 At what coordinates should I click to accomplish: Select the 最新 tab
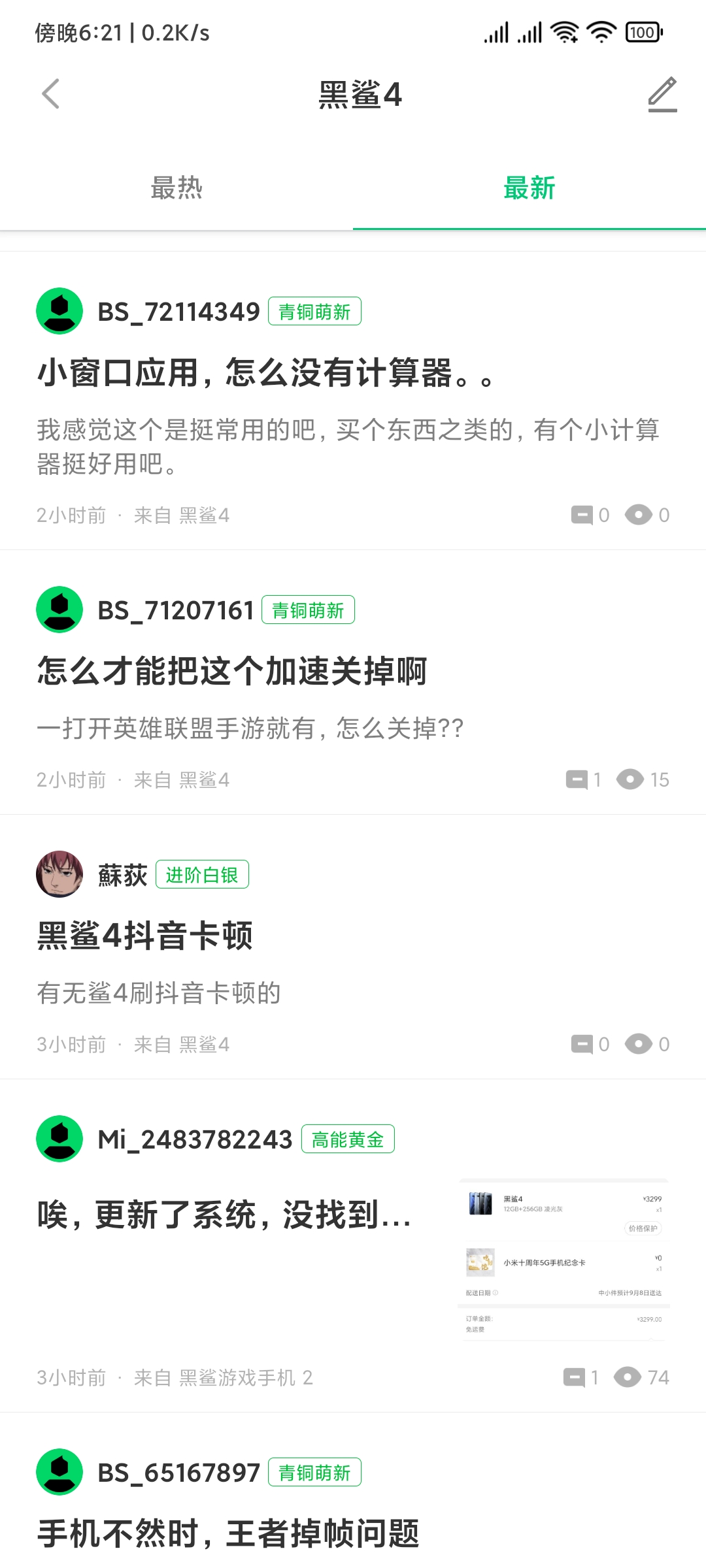tap(529, 188)
